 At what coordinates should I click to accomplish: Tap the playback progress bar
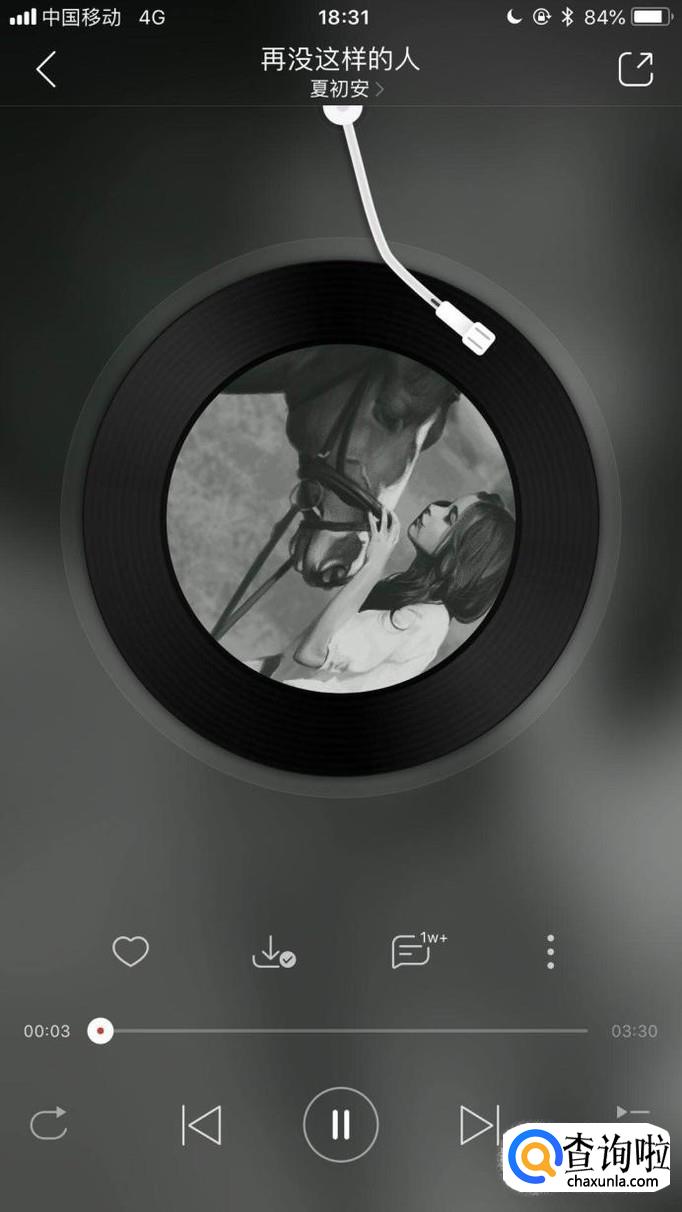(x=340, y=1031)
